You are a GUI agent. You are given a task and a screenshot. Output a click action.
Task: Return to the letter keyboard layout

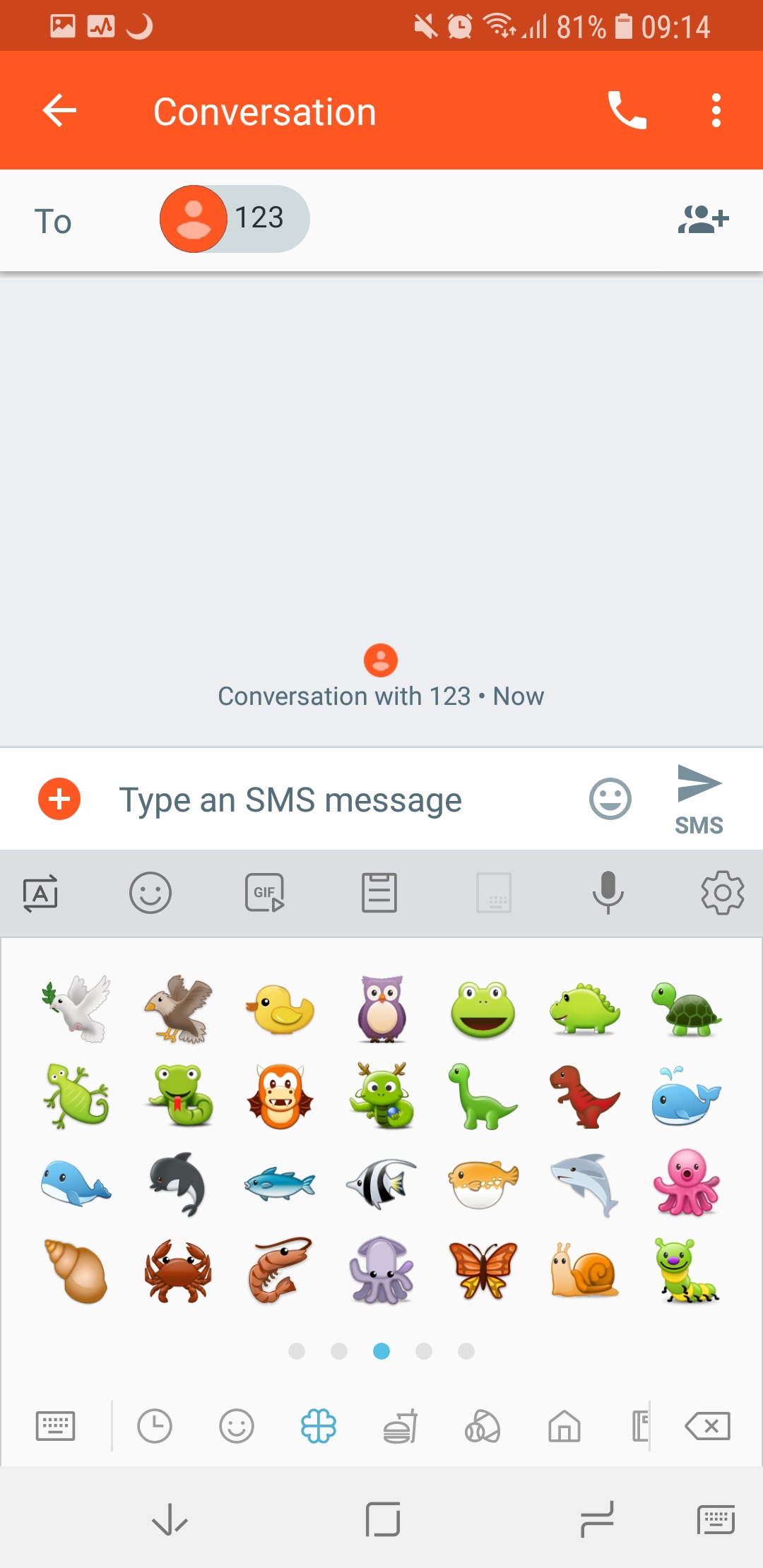coord(55,1426)
